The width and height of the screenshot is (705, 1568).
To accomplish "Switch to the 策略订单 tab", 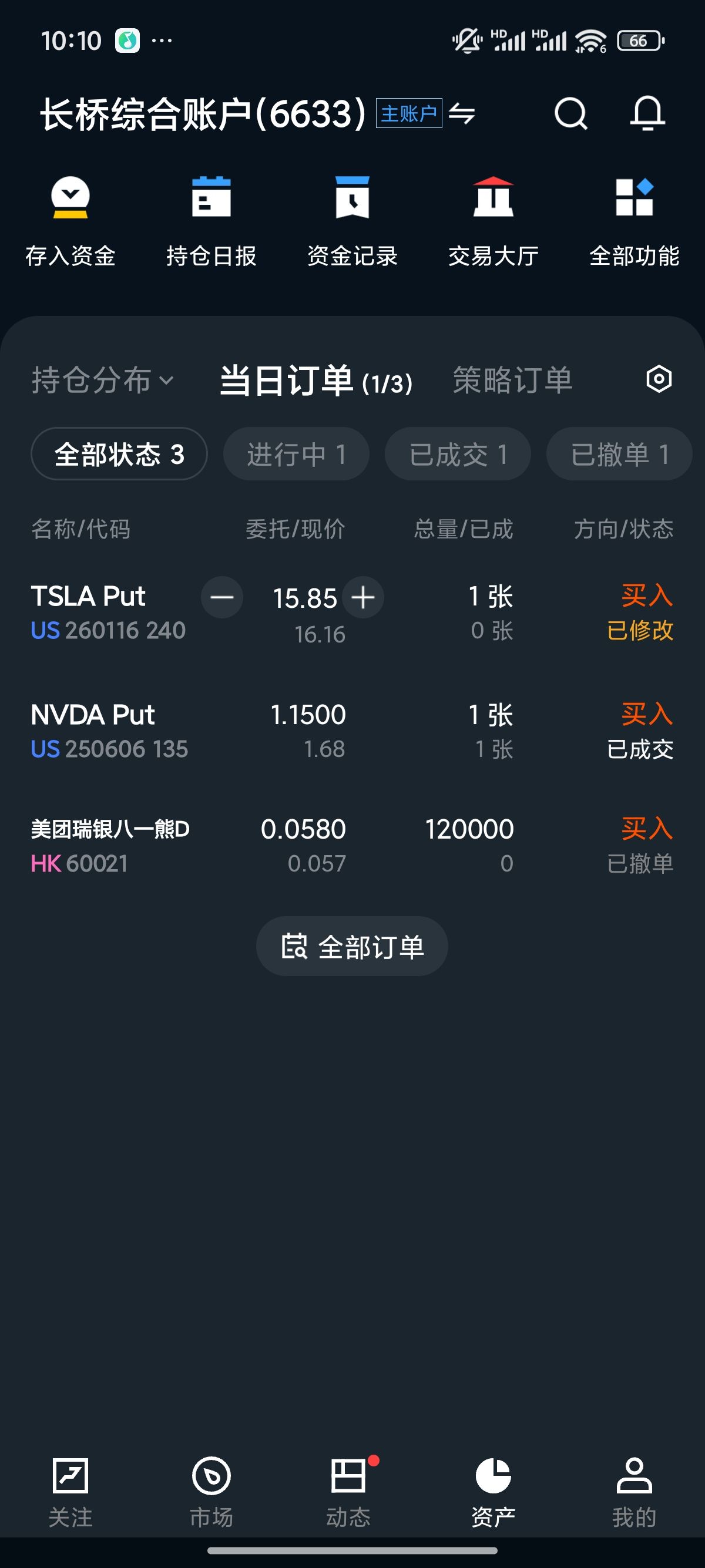I will coord(513,381).
